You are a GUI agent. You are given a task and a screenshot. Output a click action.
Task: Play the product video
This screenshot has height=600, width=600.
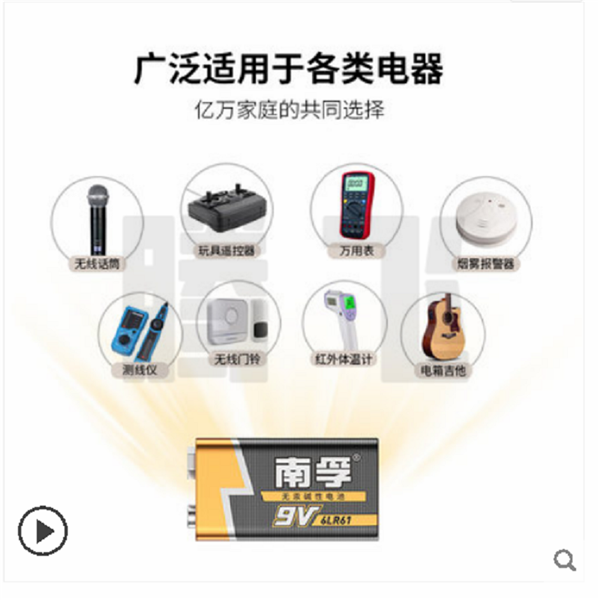pos(42,531)
